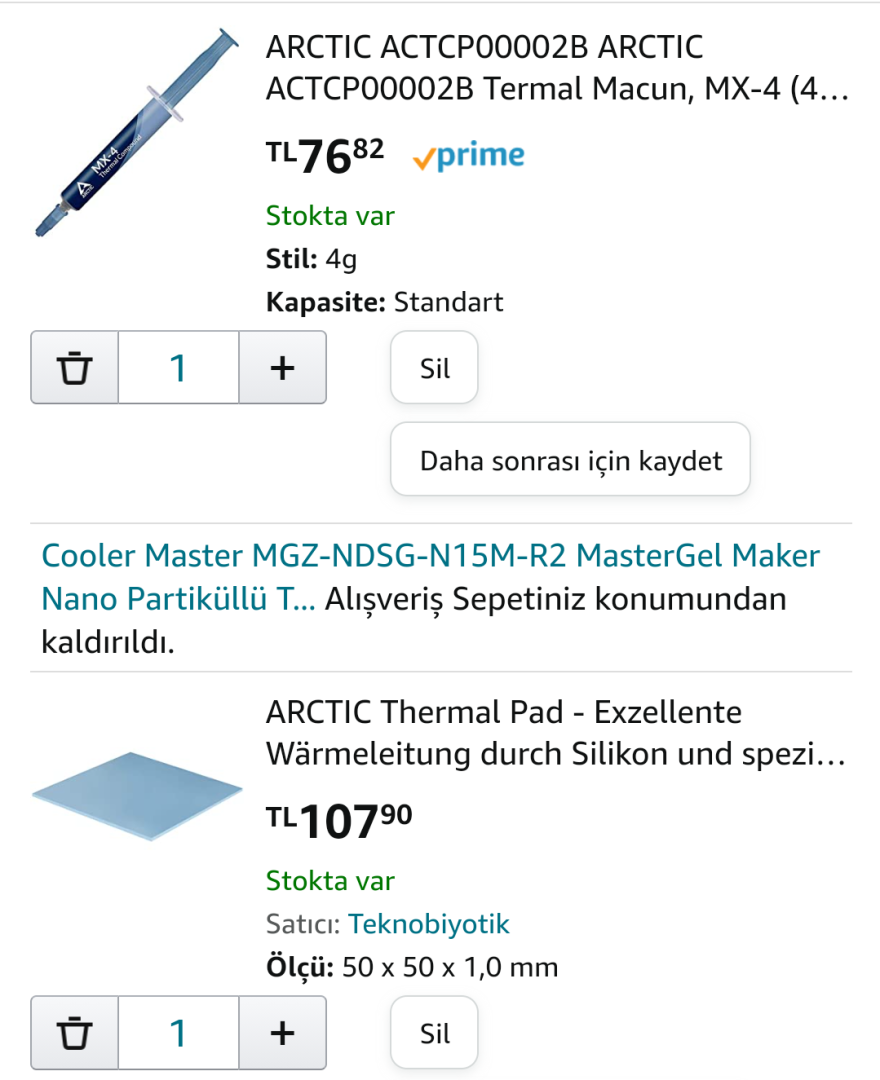880x1080 pixels.
Task: Increase quantity of ARCTIC MX-4 thermal paste
Action: [282, 368]
